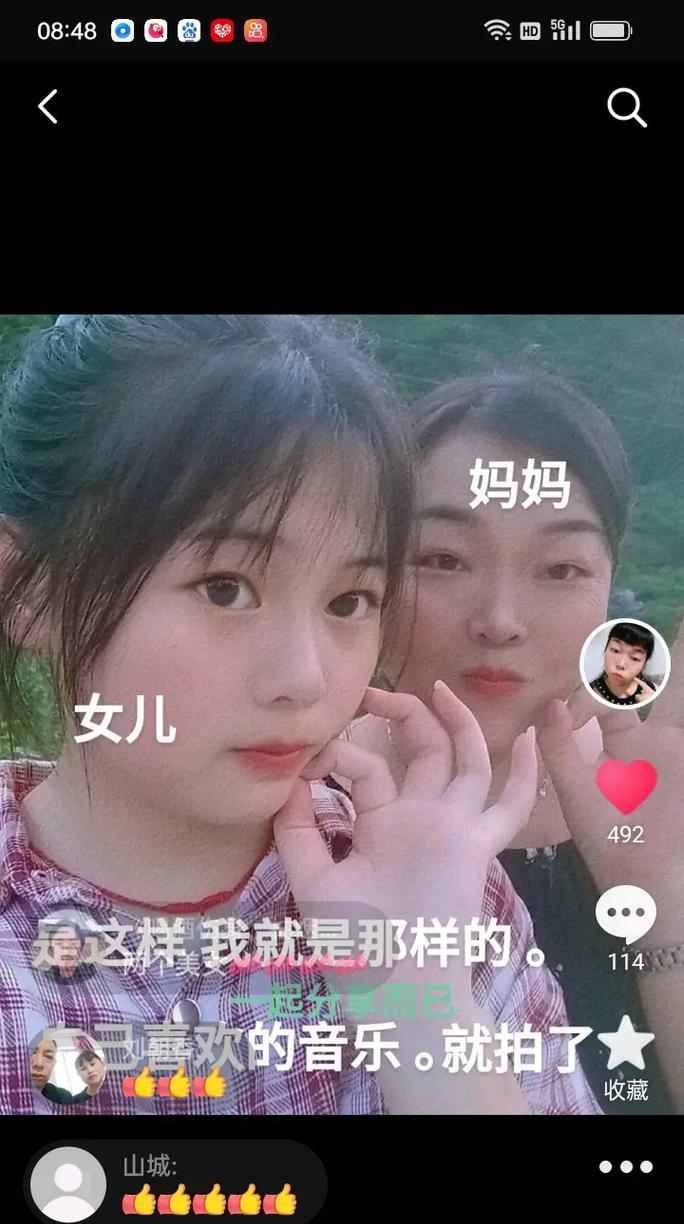Open the video author's profile avatar
684x1224 pixels.
click(x=625, y=664)
